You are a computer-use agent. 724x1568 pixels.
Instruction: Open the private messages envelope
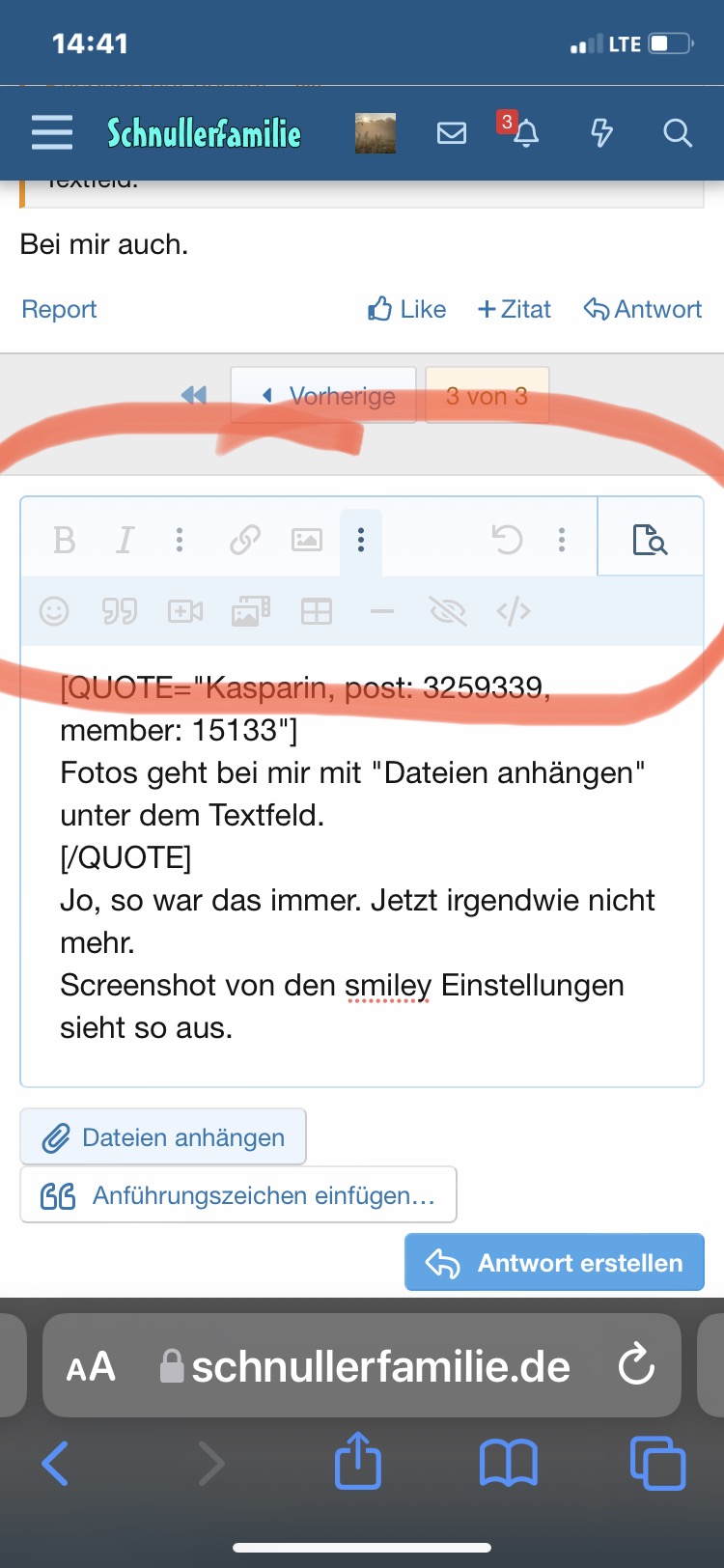pos(452,133)
